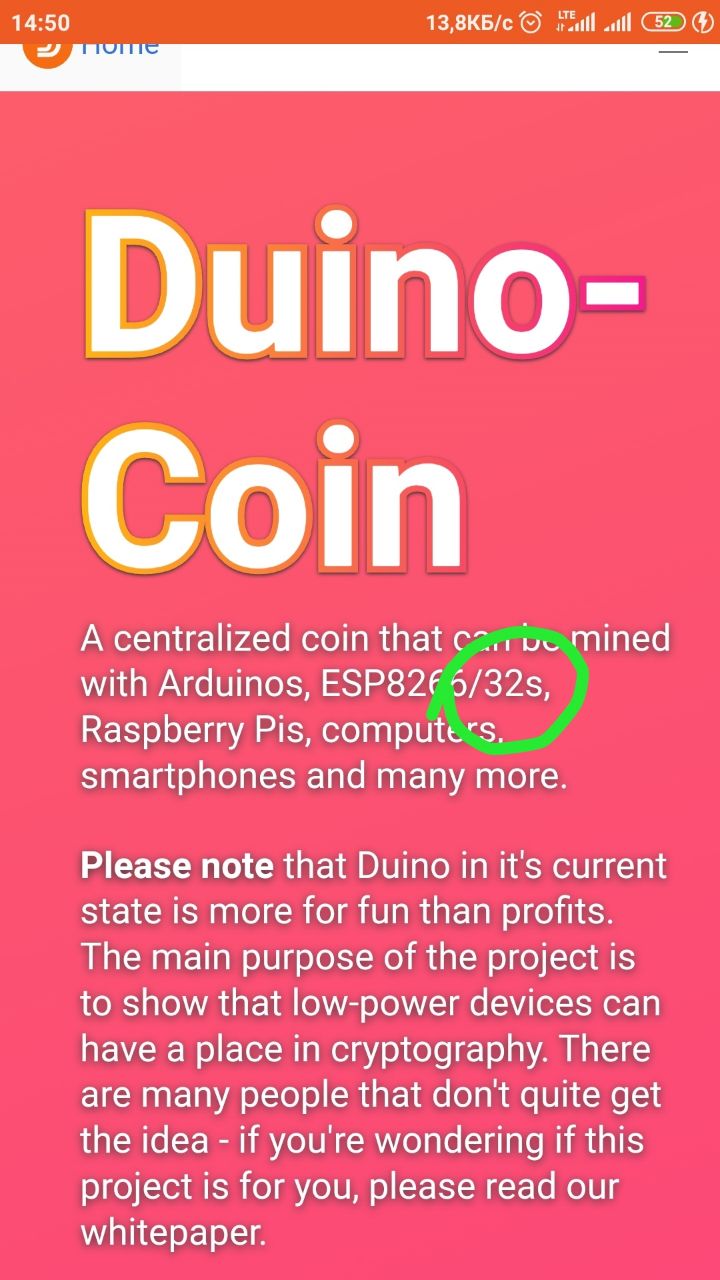Open the Home link in the header
This screenshot has height=1280, width=720.
[119, 49]
